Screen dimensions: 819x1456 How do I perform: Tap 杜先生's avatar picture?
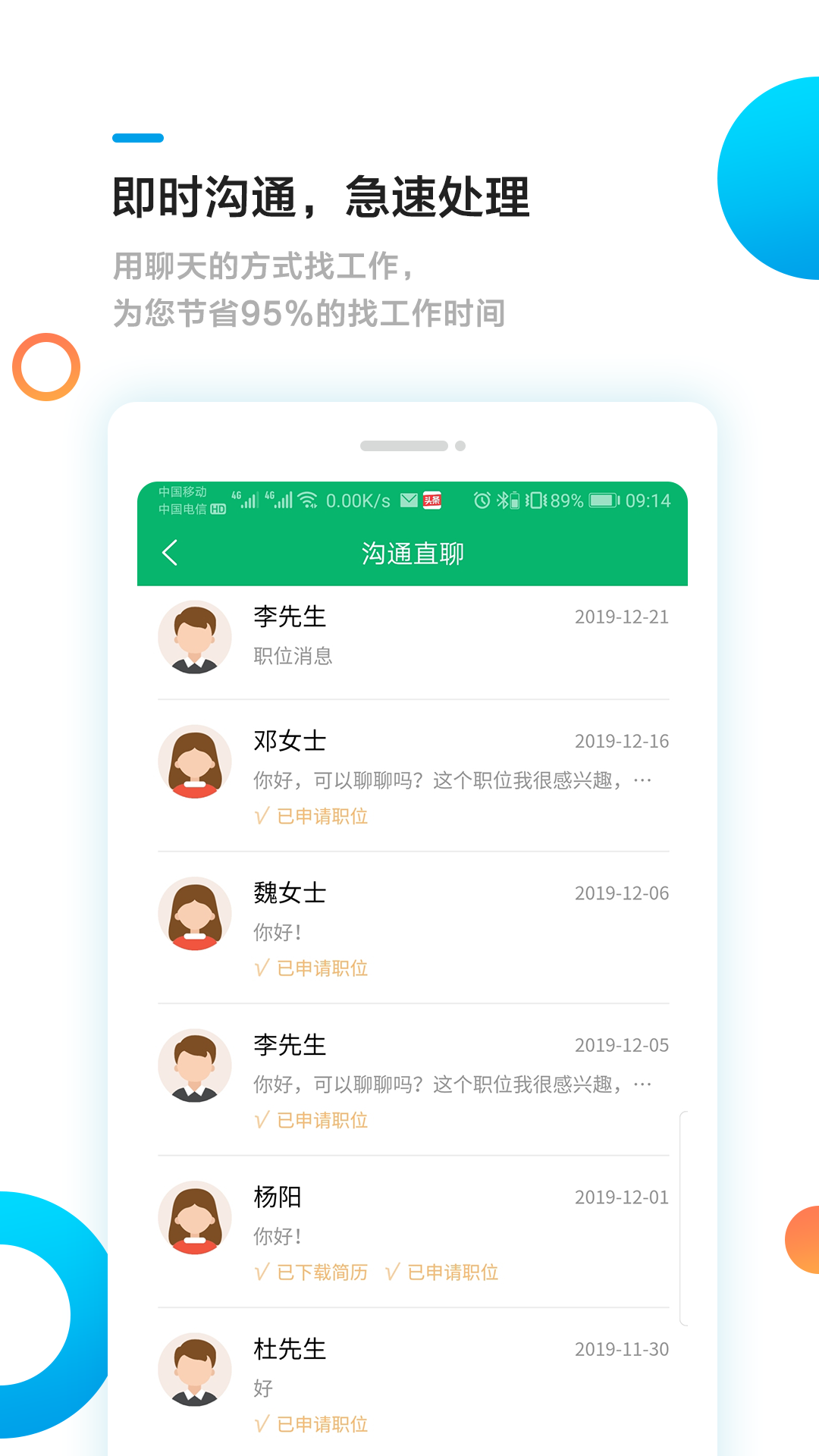tap(194, 1369)
